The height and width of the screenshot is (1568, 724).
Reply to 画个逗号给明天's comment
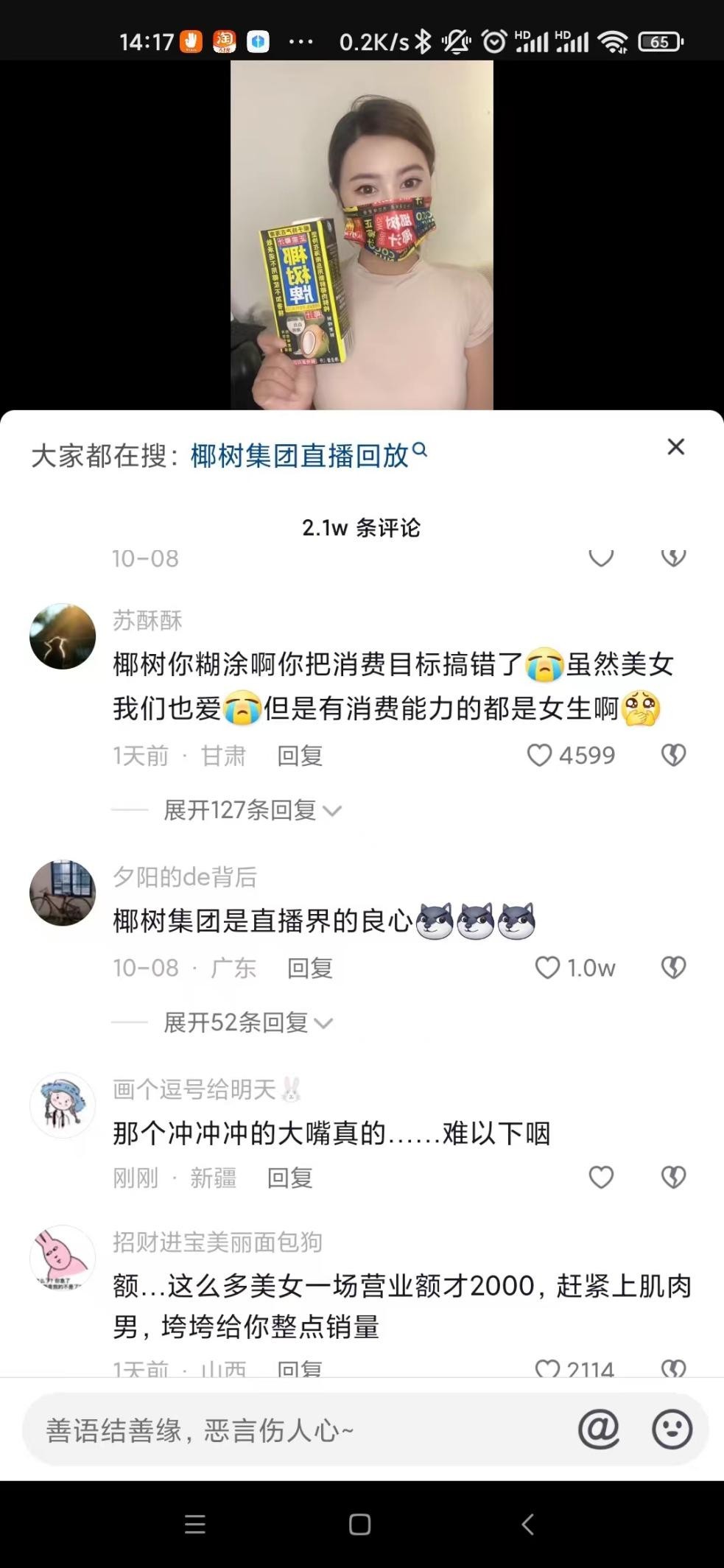point(289,1178)
